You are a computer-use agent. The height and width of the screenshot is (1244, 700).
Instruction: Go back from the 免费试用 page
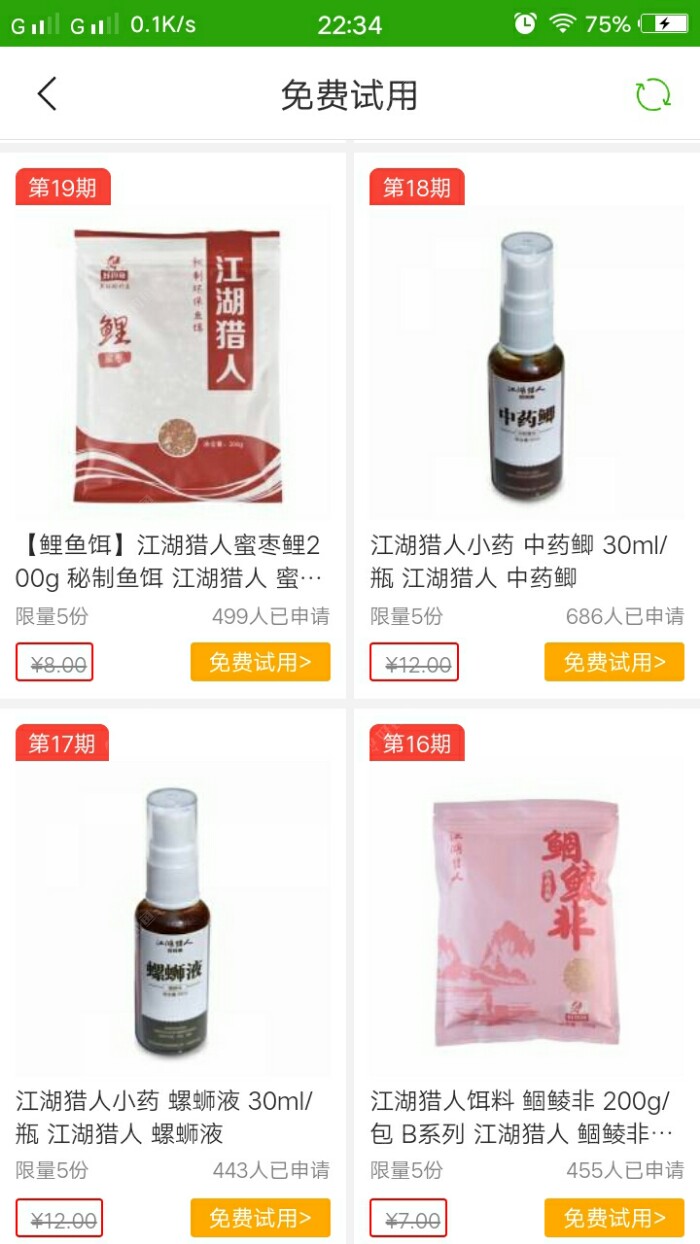pos(47,94)
